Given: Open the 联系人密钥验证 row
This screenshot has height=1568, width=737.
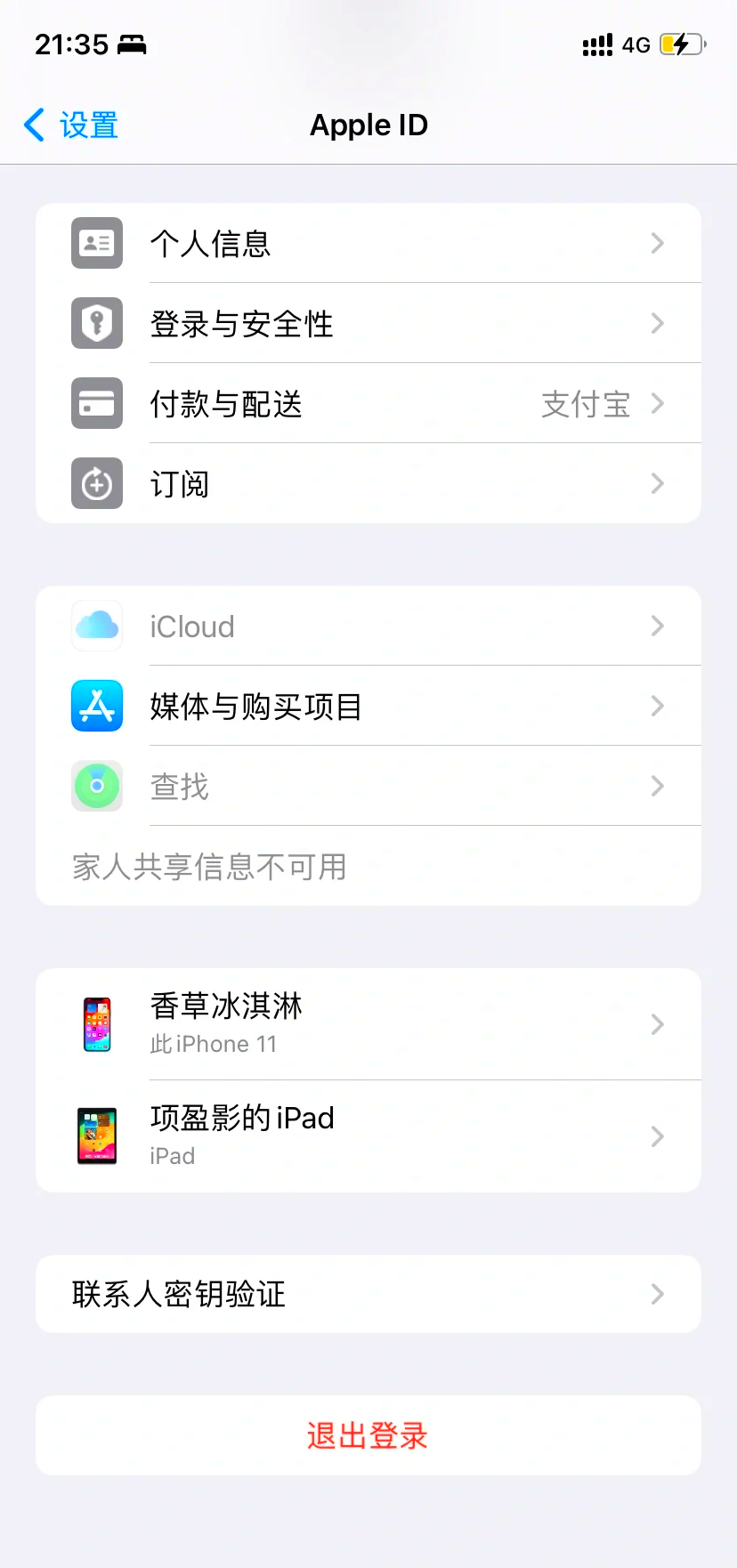Looking at the screenshot, I should click(x=356, y=1294).
